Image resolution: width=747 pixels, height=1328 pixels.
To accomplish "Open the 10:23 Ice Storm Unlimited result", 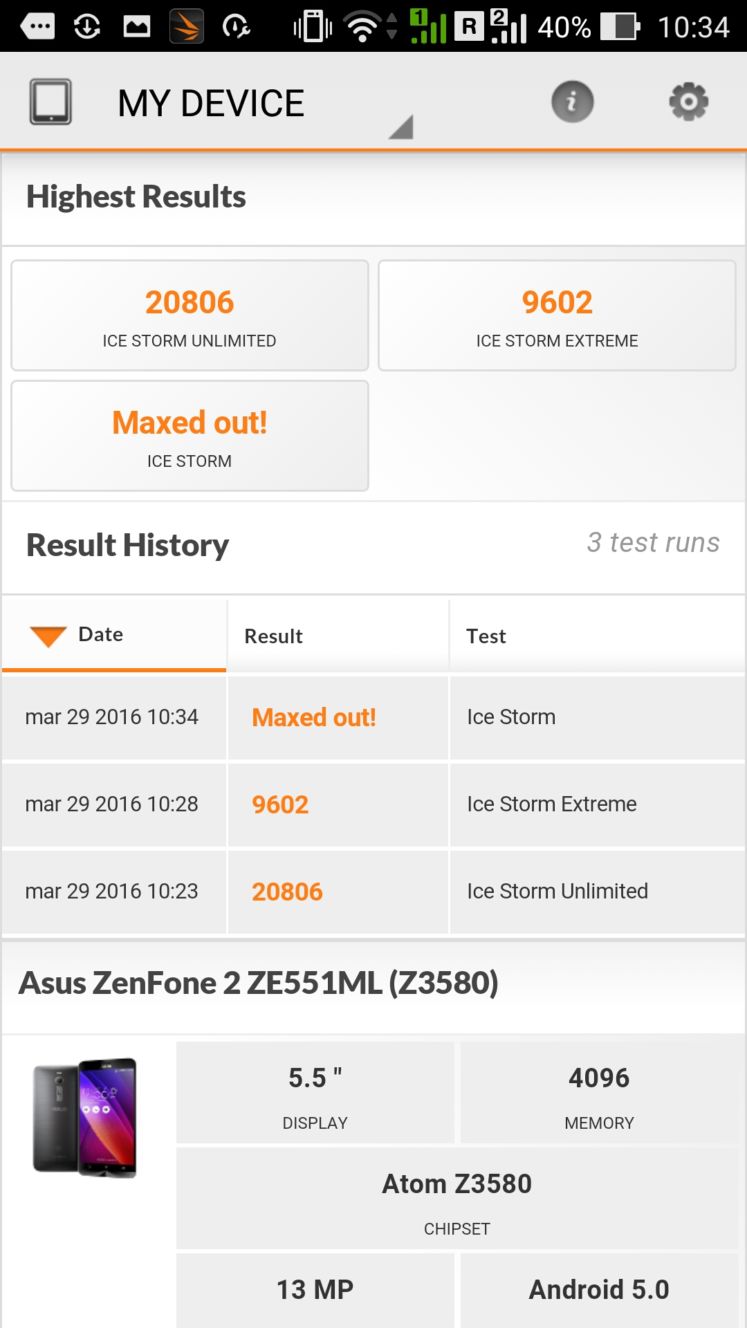I will pyautogui.click(x=373, y=891).
